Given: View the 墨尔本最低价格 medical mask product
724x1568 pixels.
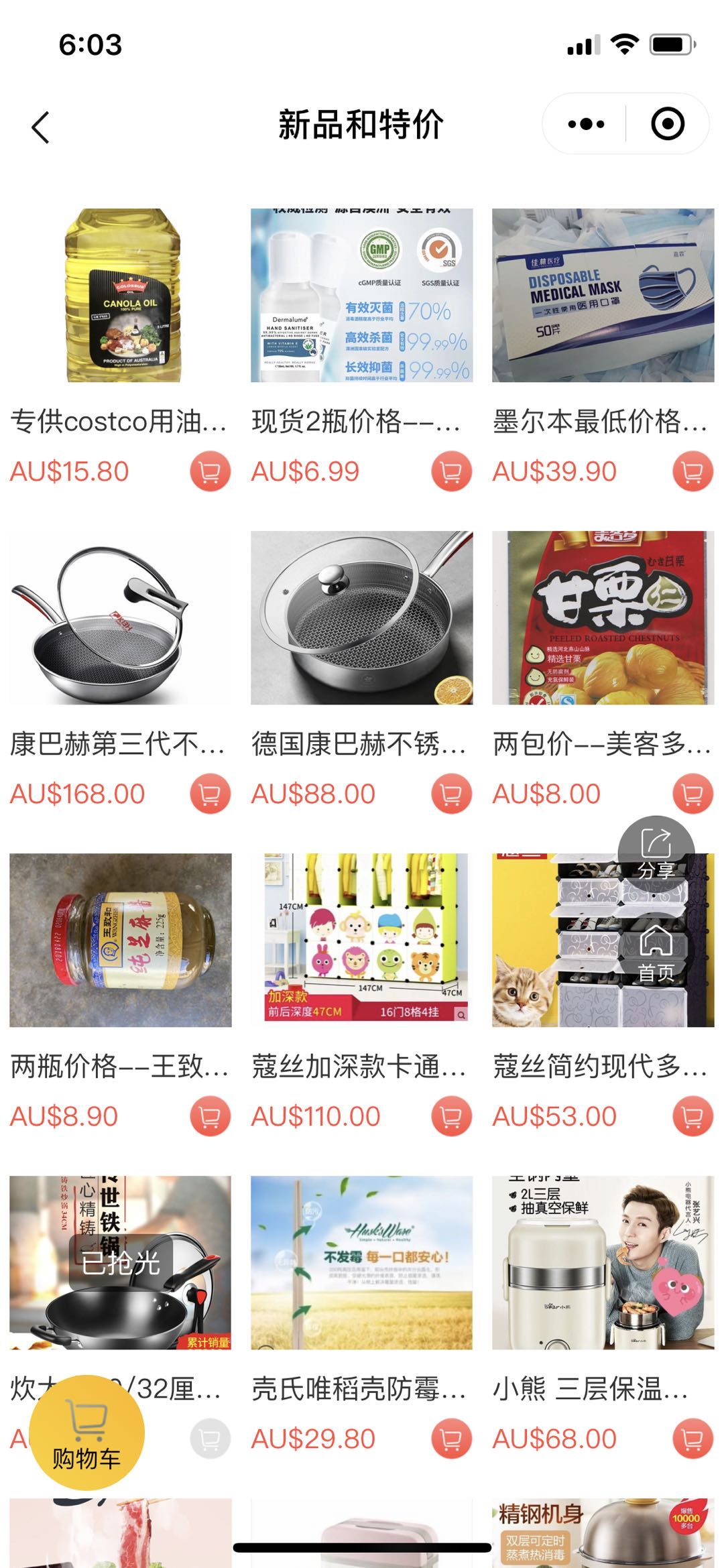Looking at the screenshot, I should coord(603,295).
